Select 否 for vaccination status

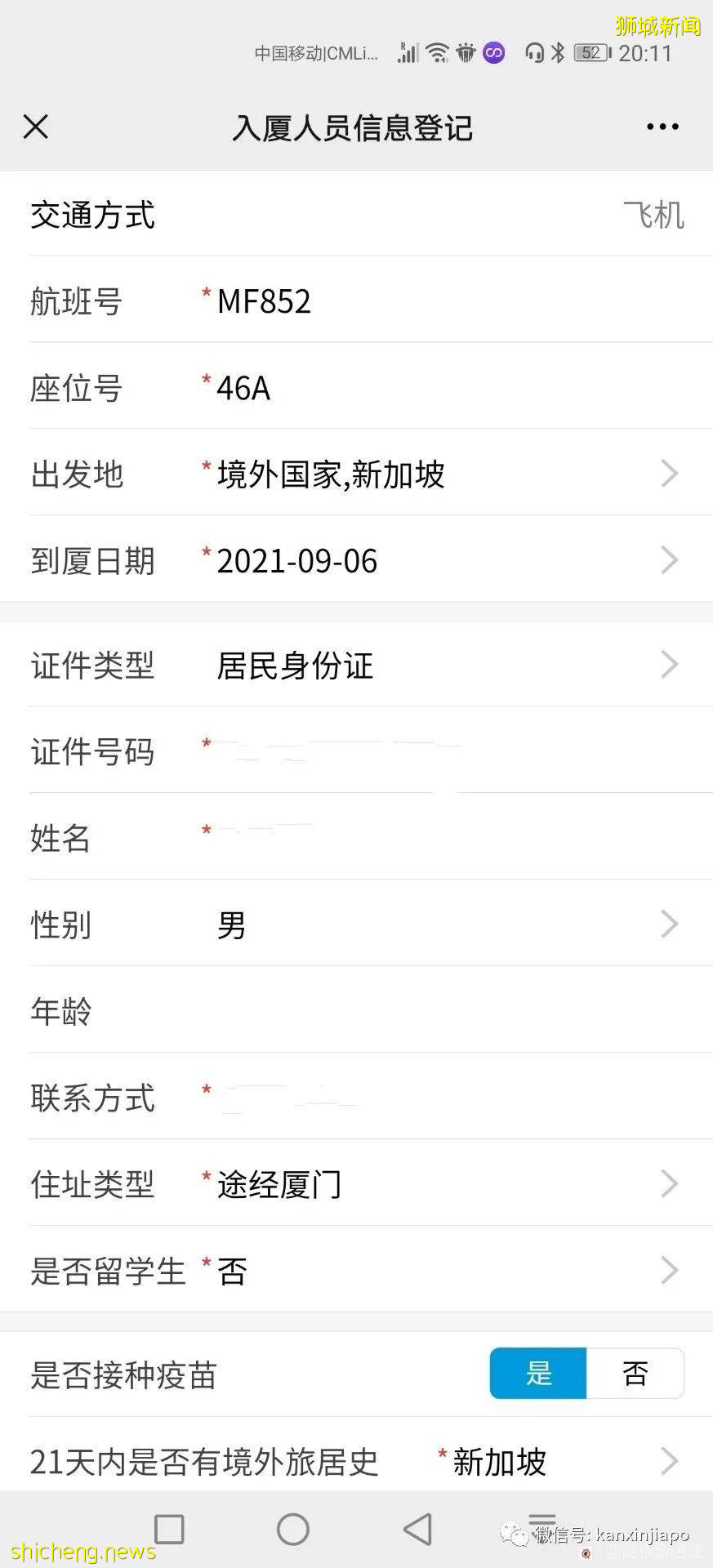tap(635, 1374)
